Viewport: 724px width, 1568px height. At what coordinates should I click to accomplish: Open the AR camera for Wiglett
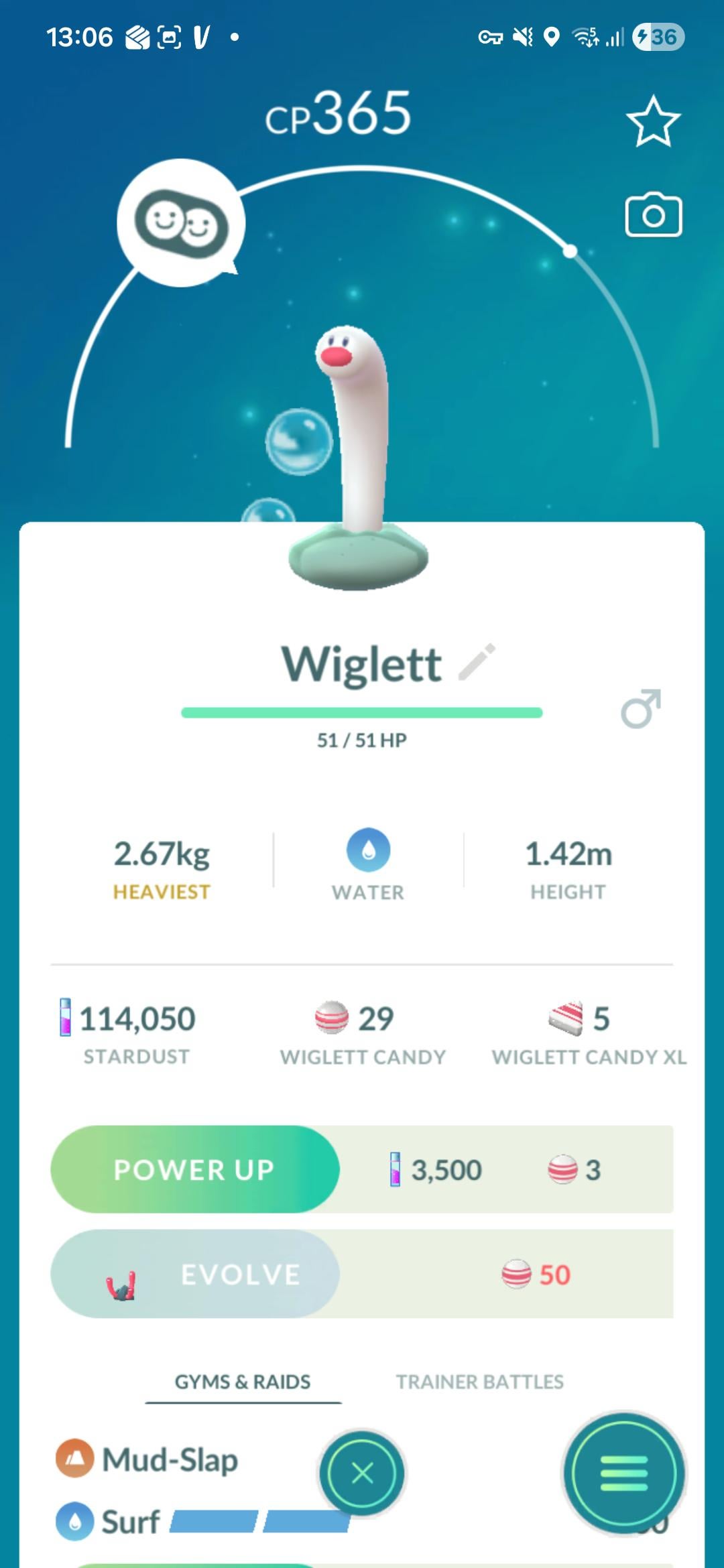click(653, 215)
